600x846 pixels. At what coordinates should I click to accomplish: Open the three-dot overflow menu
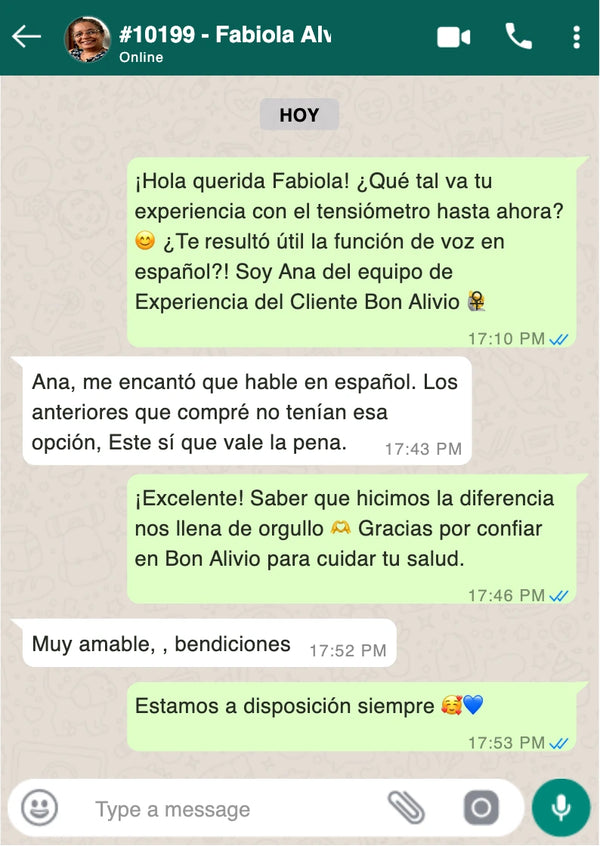point(576,37)
